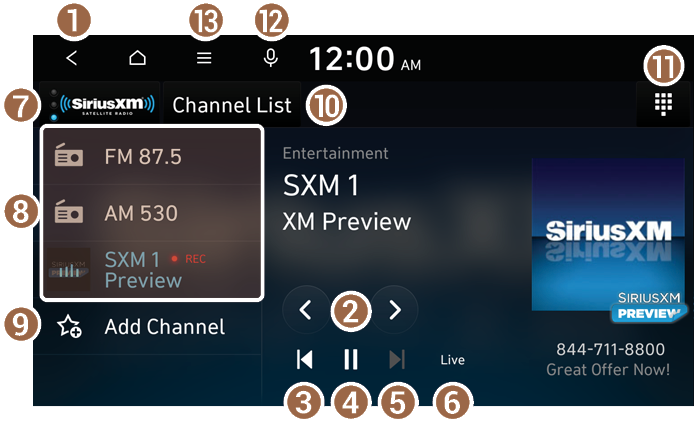694x427 pixels.
Task: Switch to the next channel
Action: pos(396,310)
